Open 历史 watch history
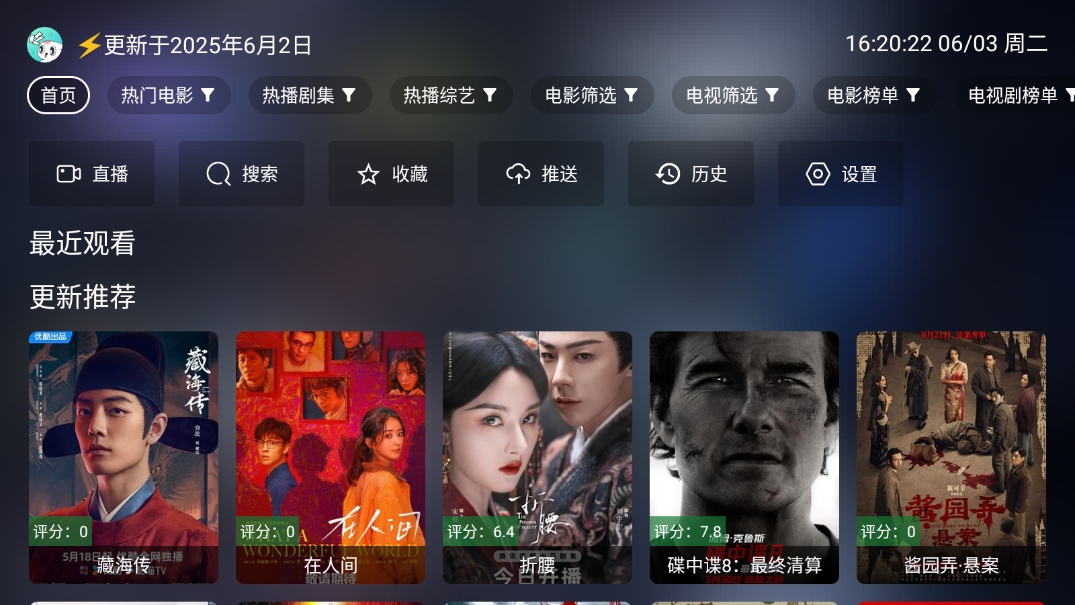The width and height of the screenshot is (1075, 605). (690, 174)
